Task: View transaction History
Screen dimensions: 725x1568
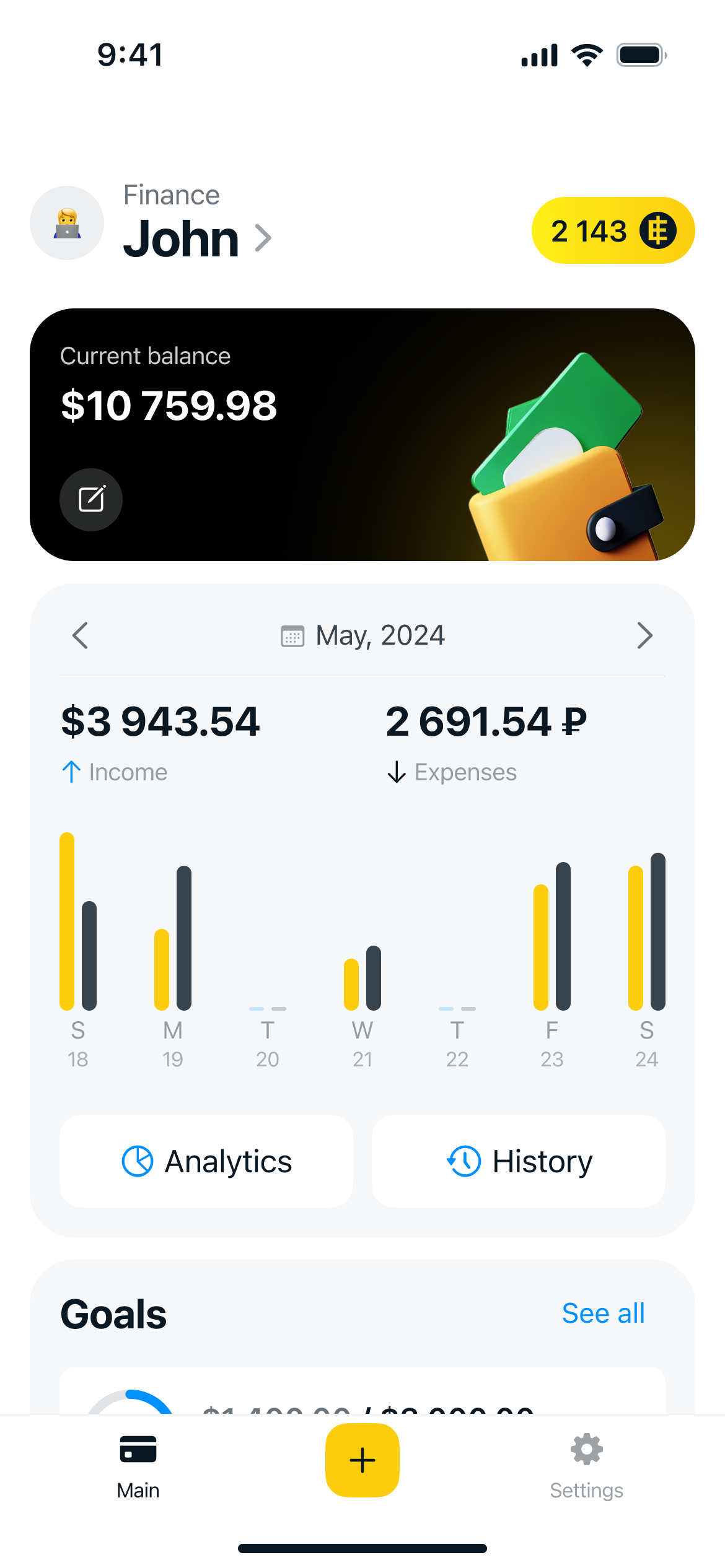Action: pyautogui.click(x=519, y=1161)
